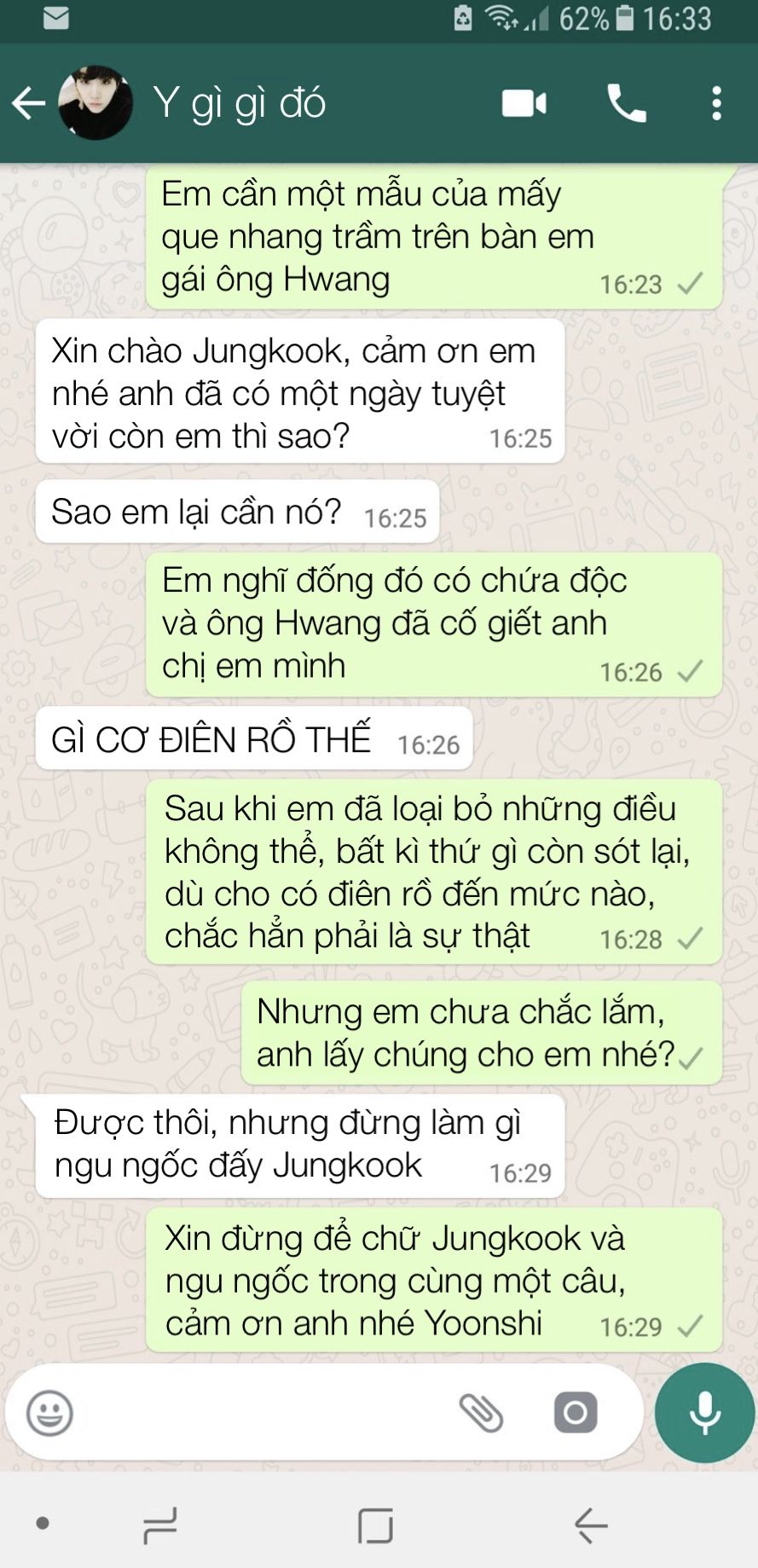Open the system recent apps view

click(160, 1525)
